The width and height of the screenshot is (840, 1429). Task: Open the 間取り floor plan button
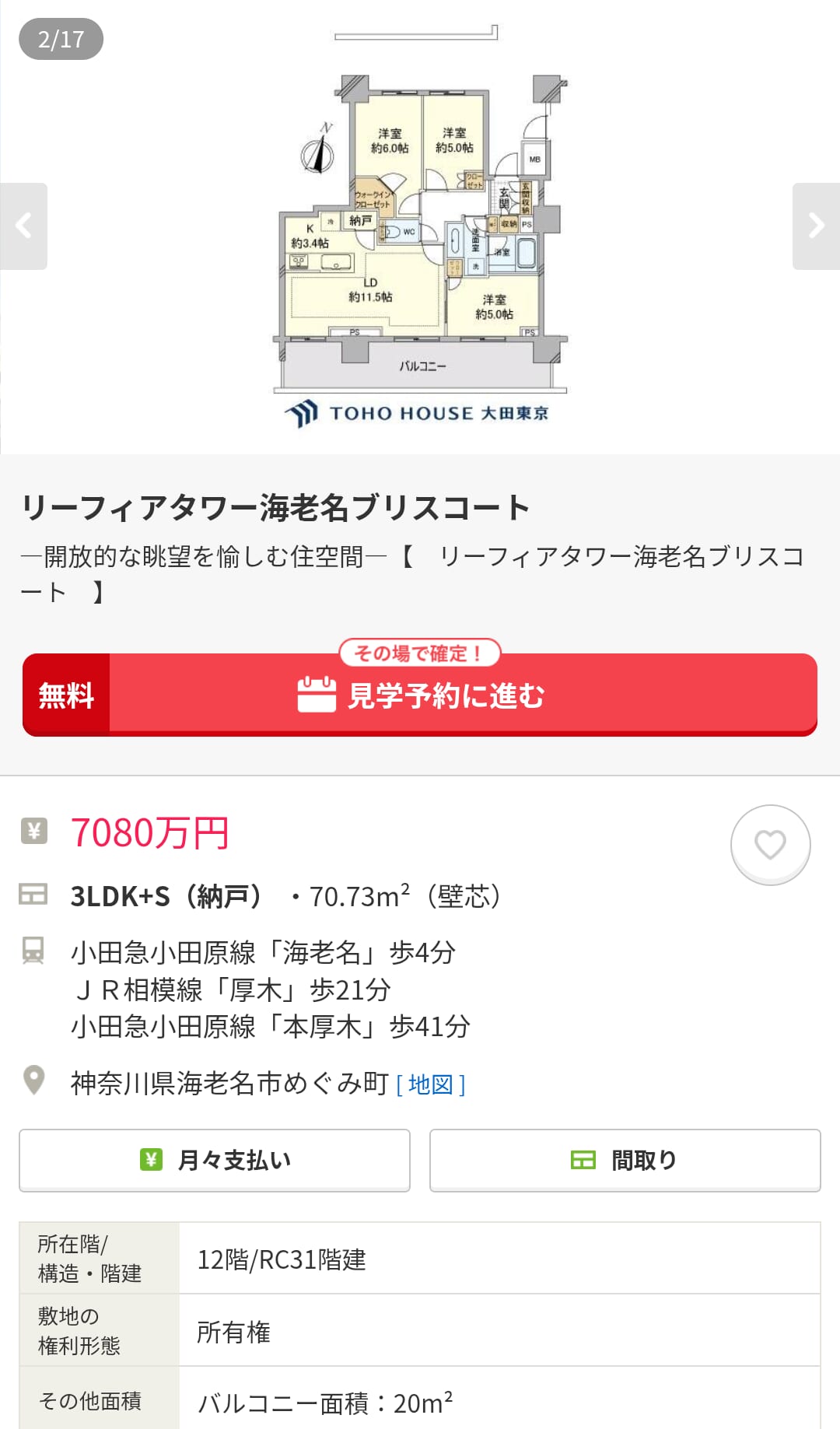point(625,1161)
